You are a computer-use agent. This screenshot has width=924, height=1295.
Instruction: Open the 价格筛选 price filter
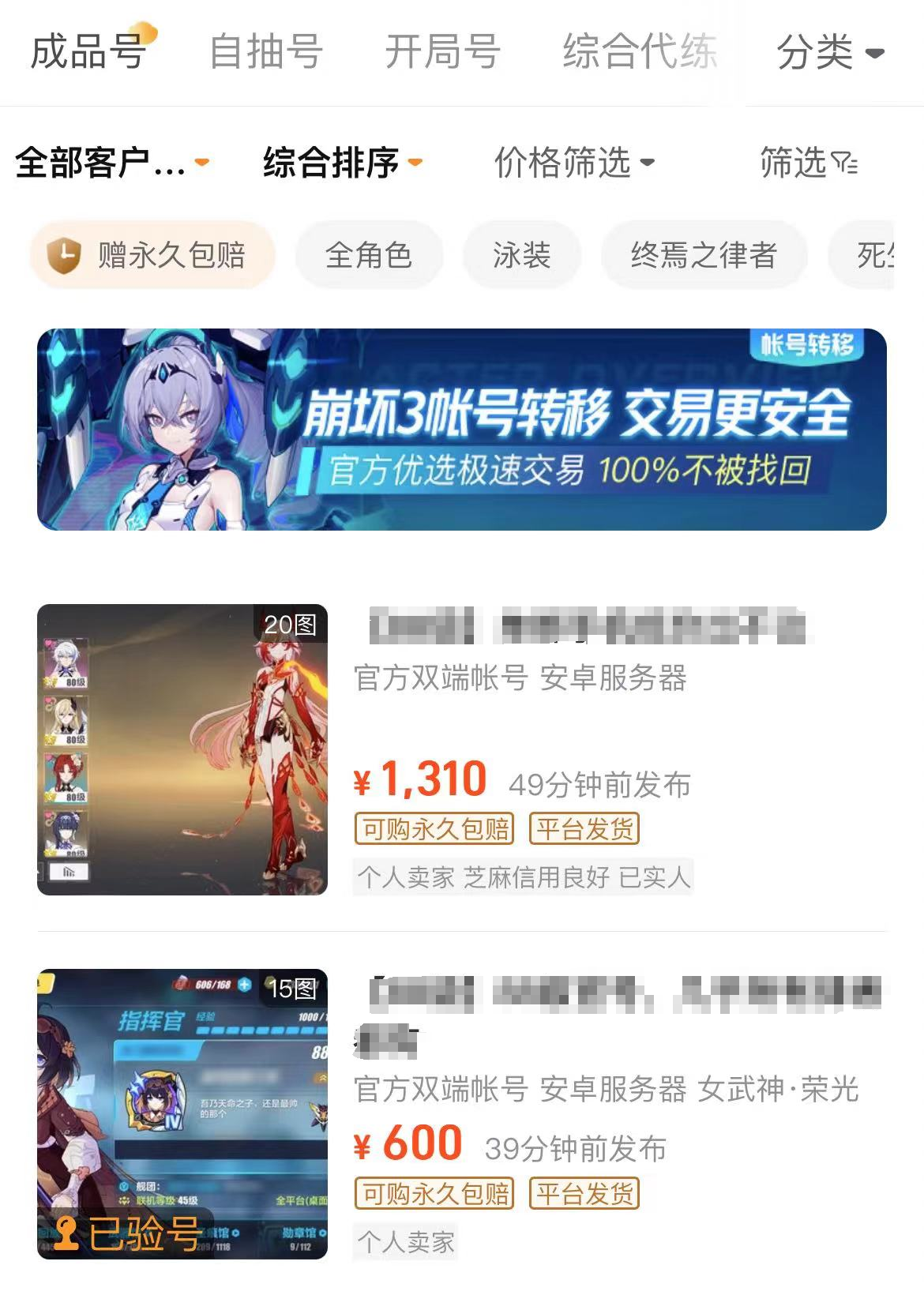[x=573, y=163]
